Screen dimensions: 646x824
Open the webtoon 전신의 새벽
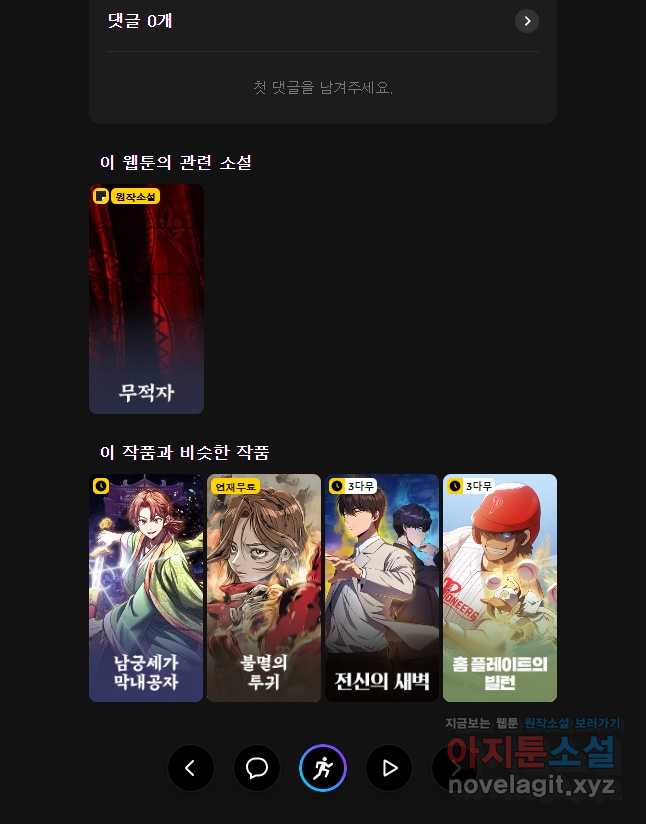[x=381, y=587]
